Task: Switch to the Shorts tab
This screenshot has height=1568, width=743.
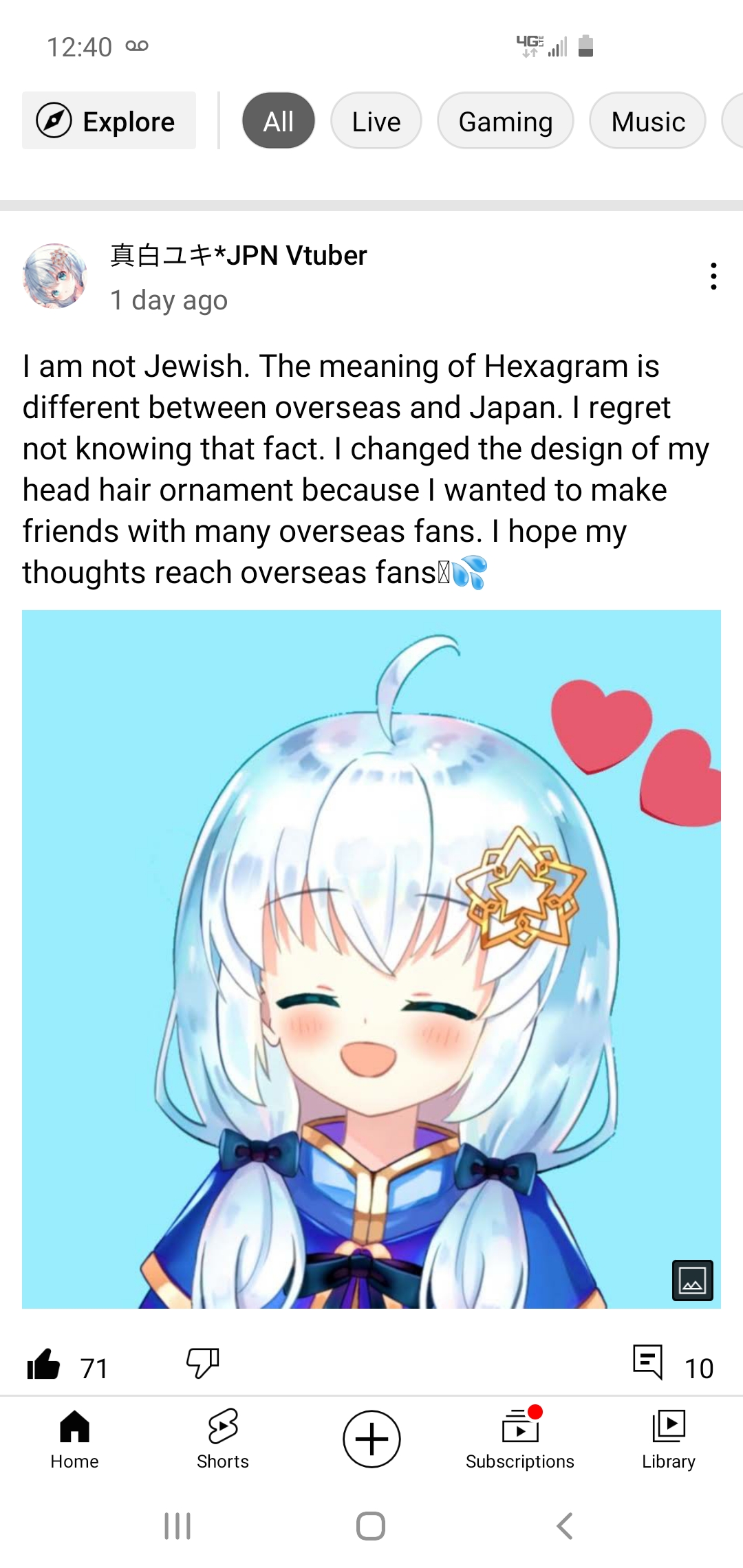Action: (223, 1439)
